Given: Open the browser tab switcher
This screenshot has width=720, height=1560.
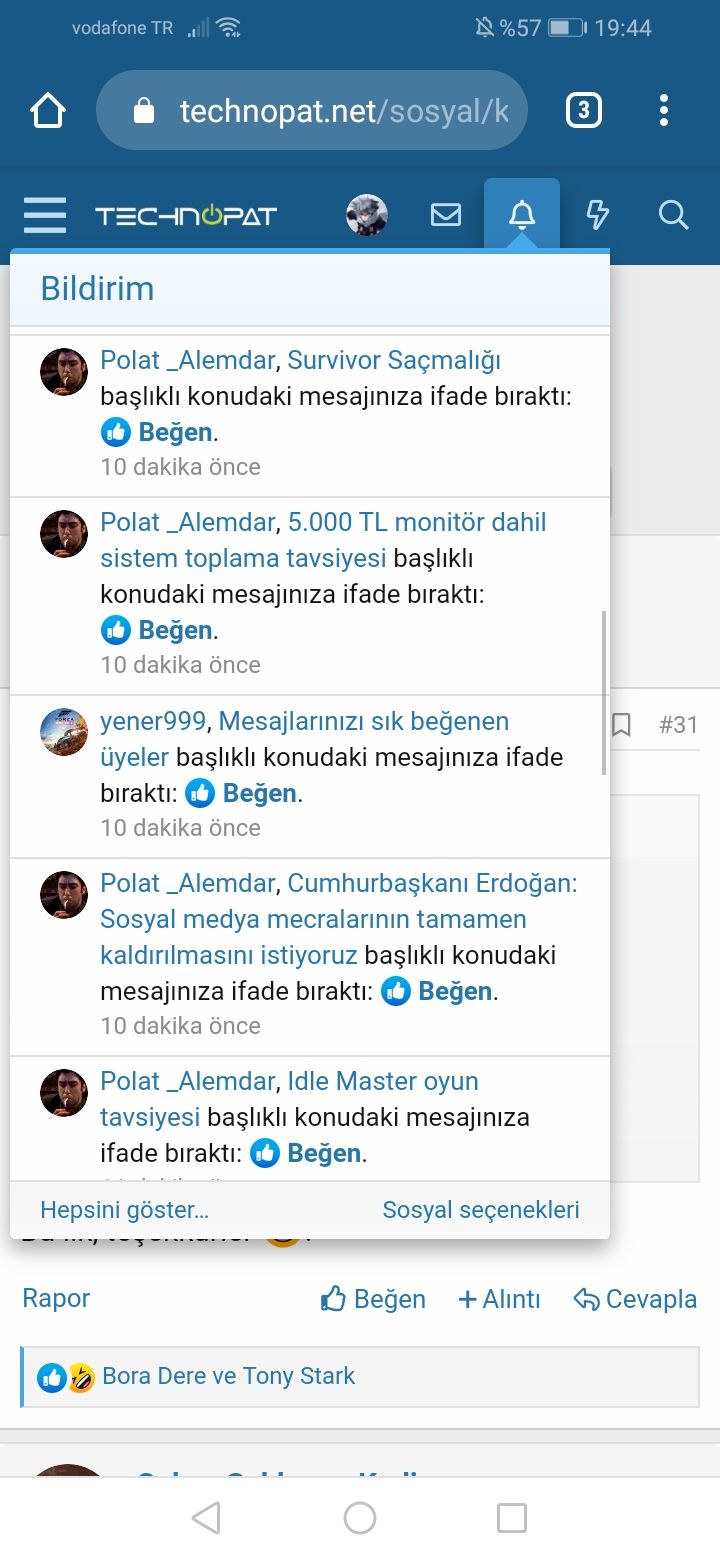Looking at the screenshot, I should [x=584, y=111].
